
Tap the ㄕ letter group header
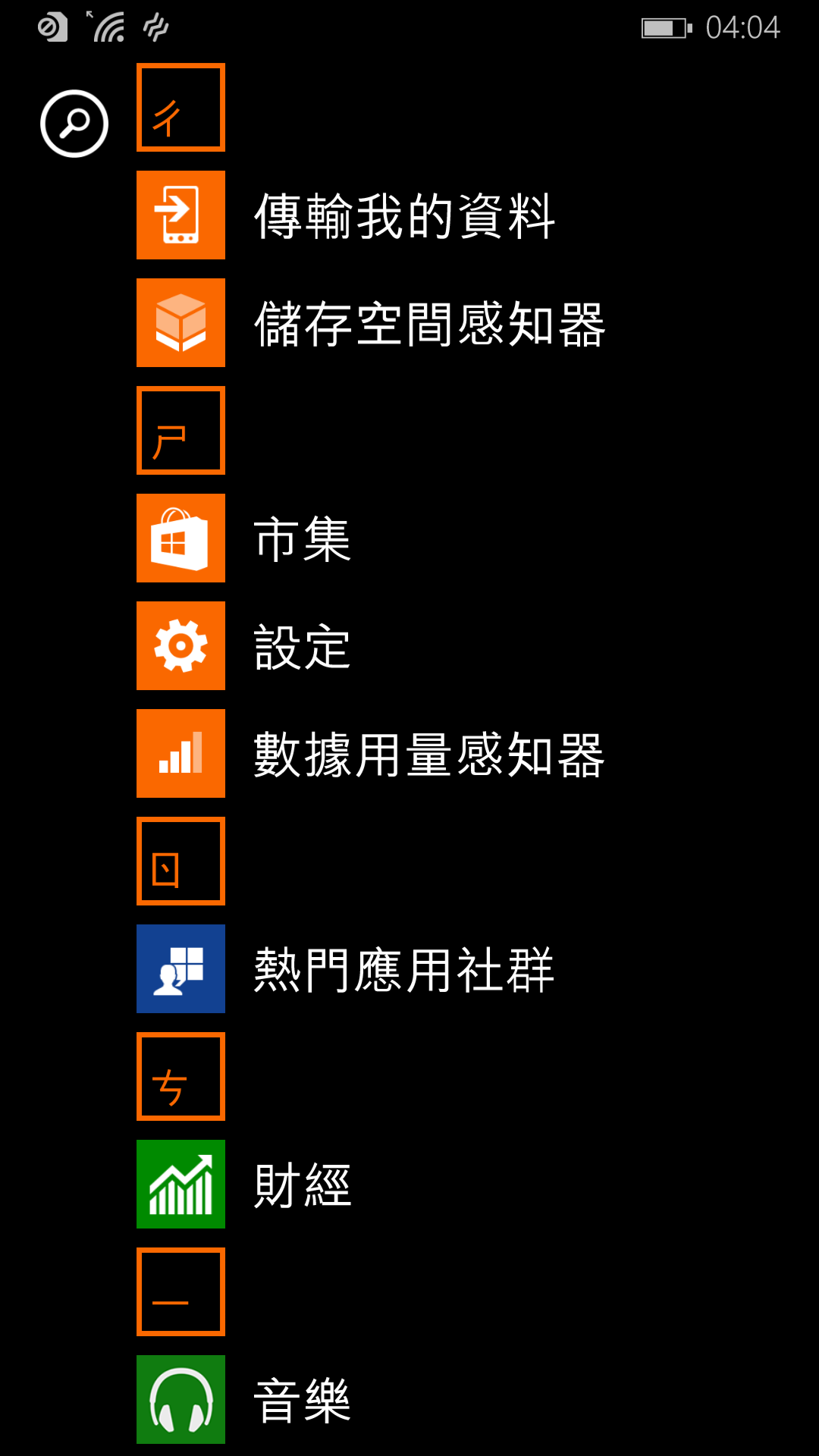[x=180, y=431]
